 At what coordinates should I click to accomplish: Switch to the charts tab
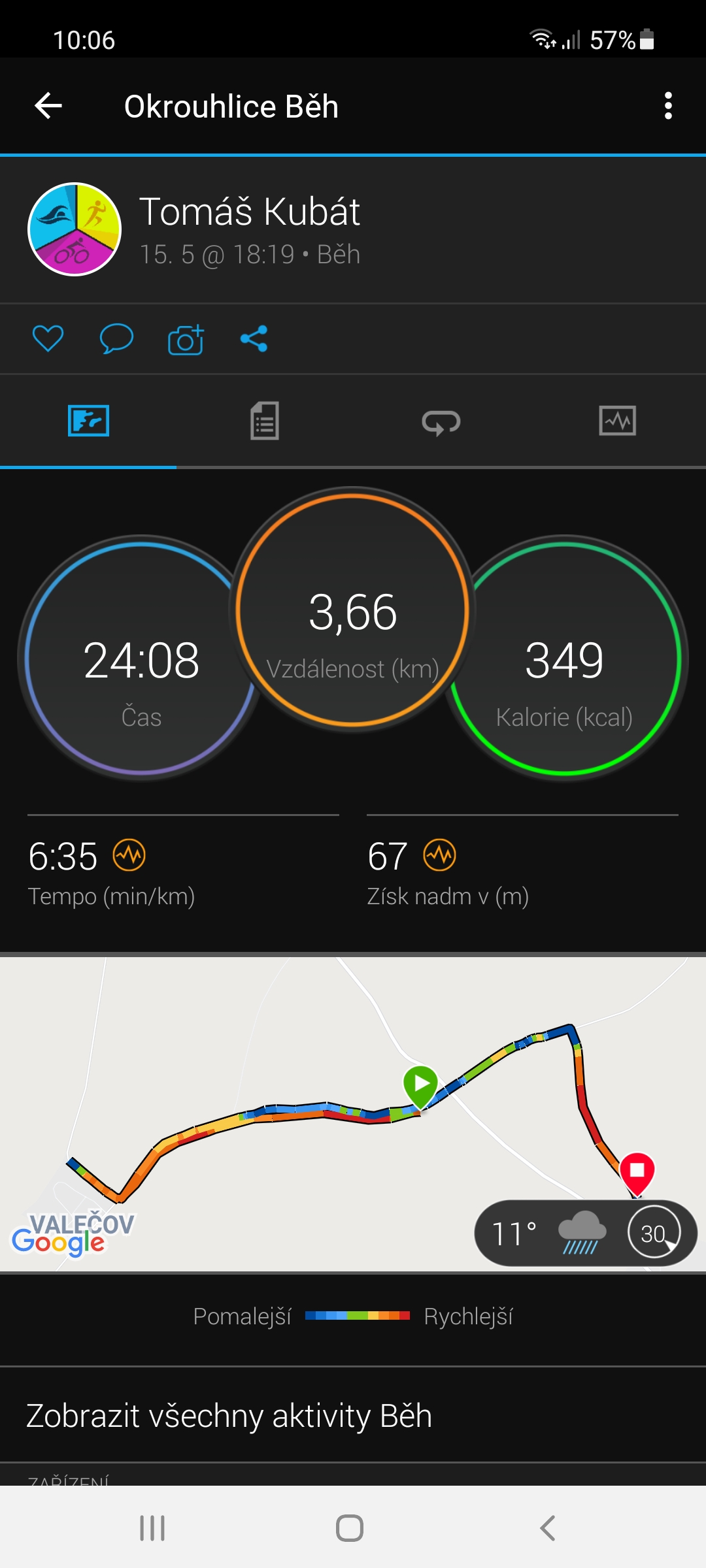pyautogui.click(x=618, y=420)
